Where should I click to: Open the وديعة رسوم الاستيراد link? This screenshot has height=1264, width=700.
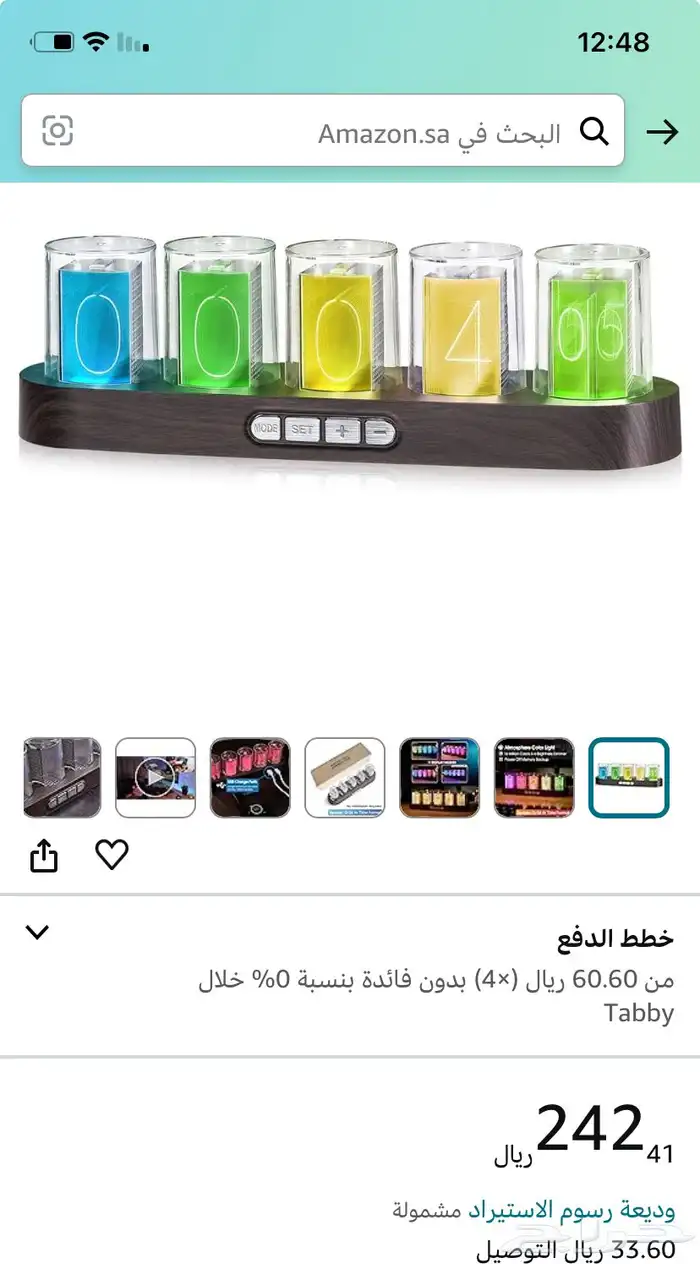pyautogui.click(x=572, y=1209)
